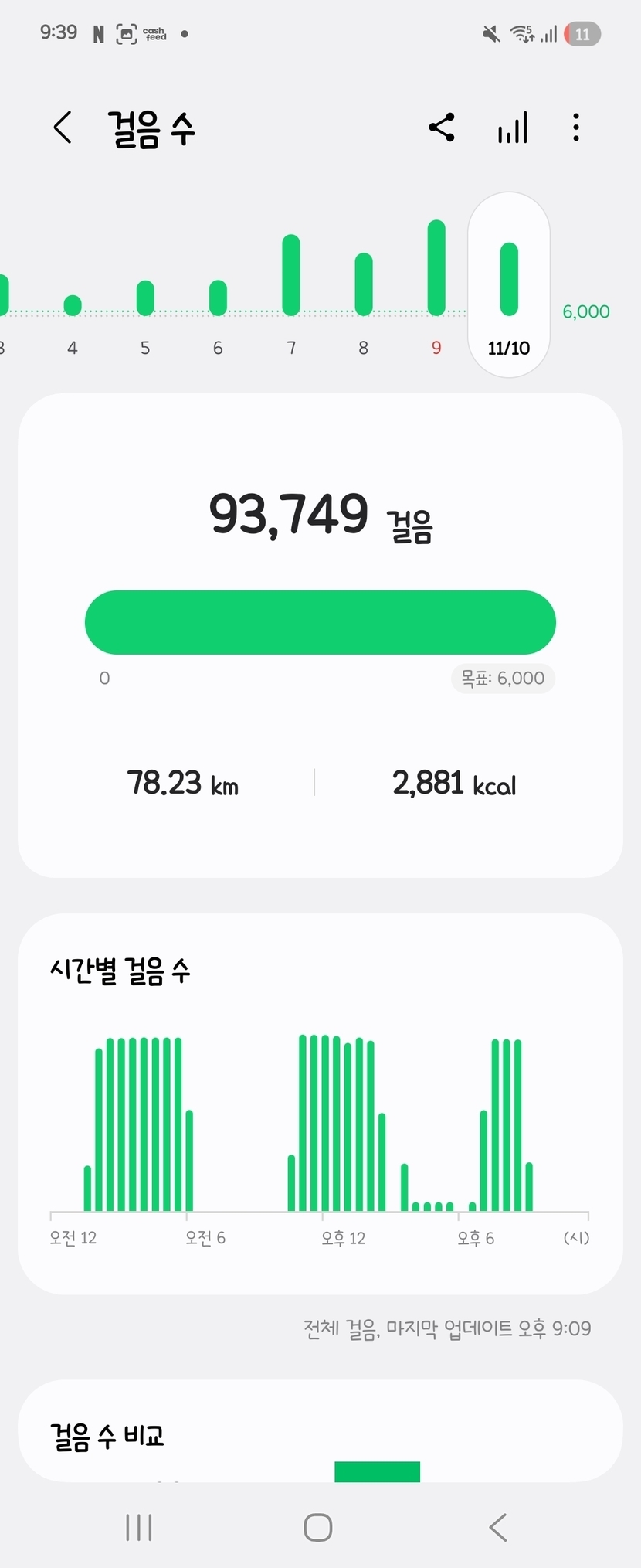
Task: Open the 걸음 수 비교 card
Action: click(x=320, y=1434)
